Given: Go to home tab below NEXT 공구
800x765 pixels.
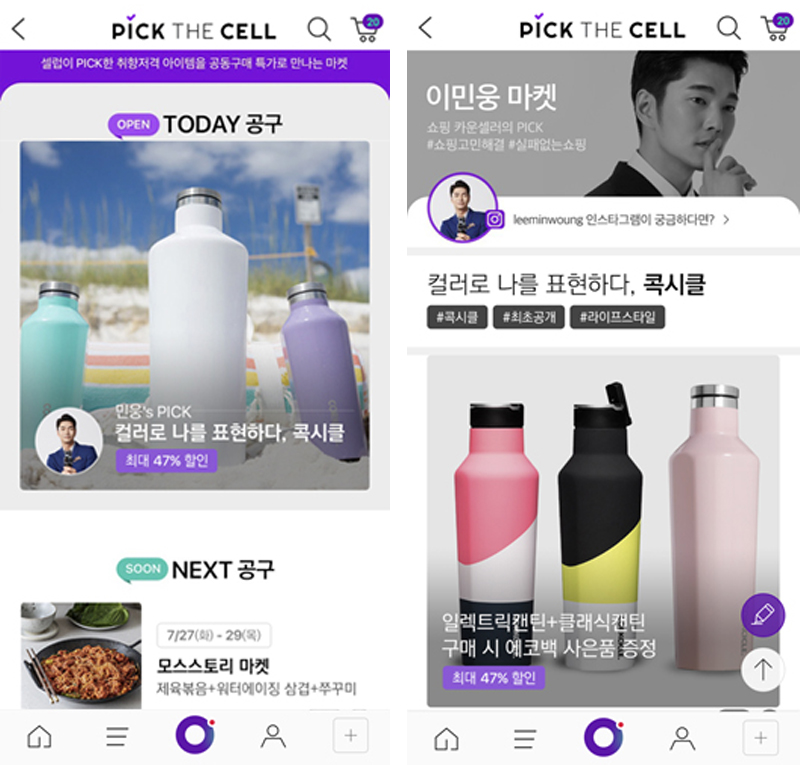Looking at the screenshot, I should tap(39, 737).
